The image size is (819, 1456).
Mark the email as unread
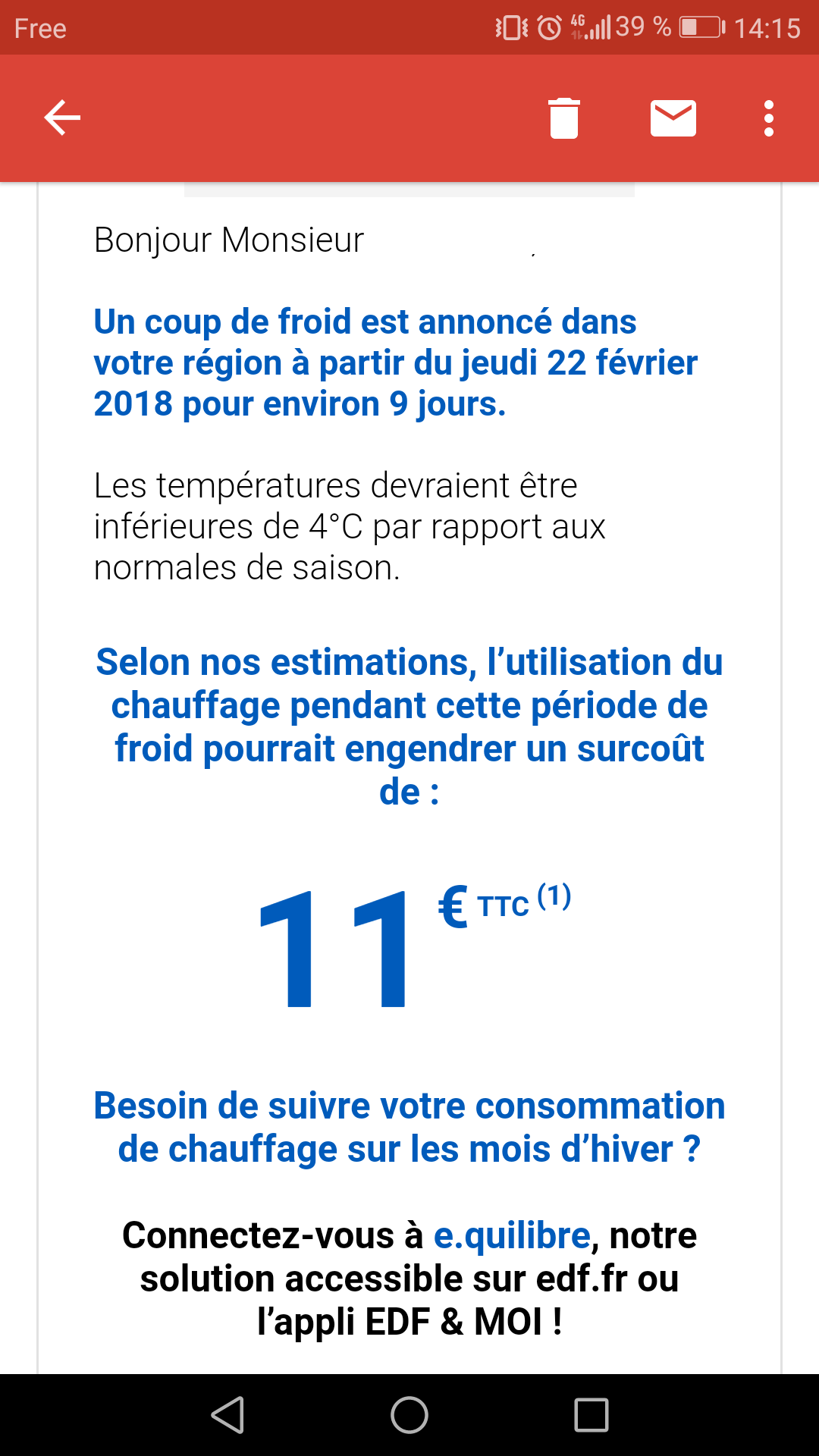point(673,118)
